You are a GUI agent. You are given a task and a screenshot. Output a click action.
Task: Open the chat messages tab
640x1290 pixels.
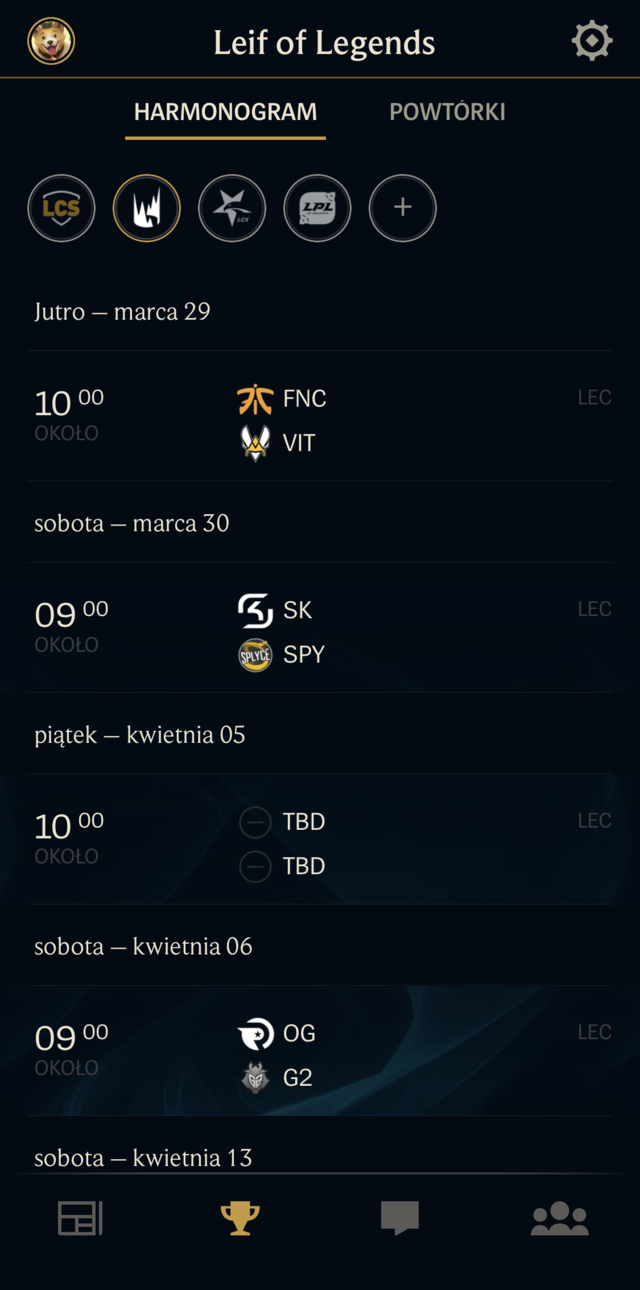(400, 1218)
